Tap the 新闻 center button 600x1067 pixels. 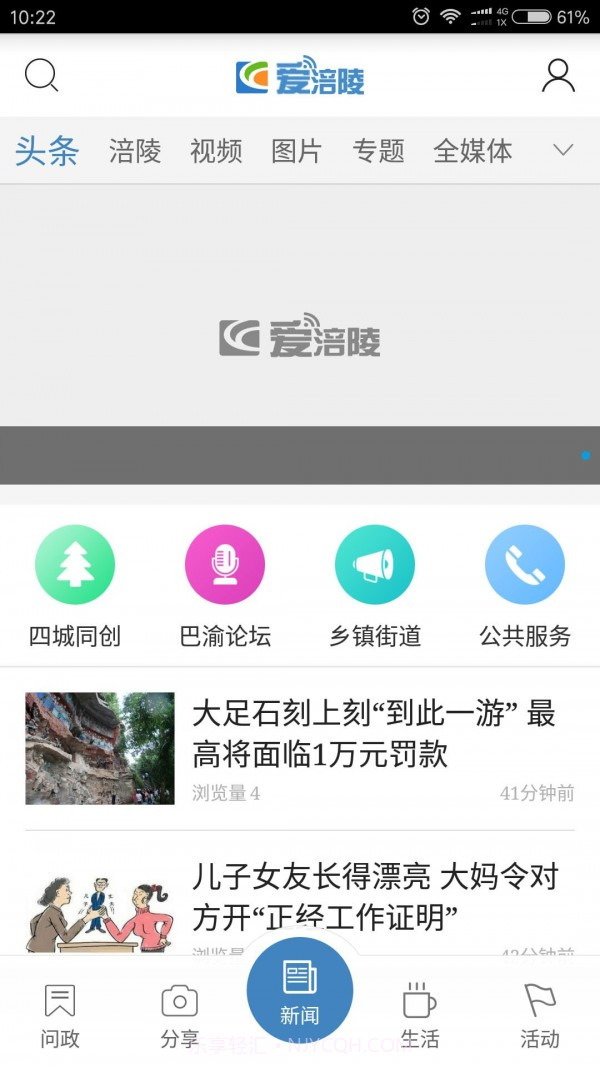[x=300, y=990]
